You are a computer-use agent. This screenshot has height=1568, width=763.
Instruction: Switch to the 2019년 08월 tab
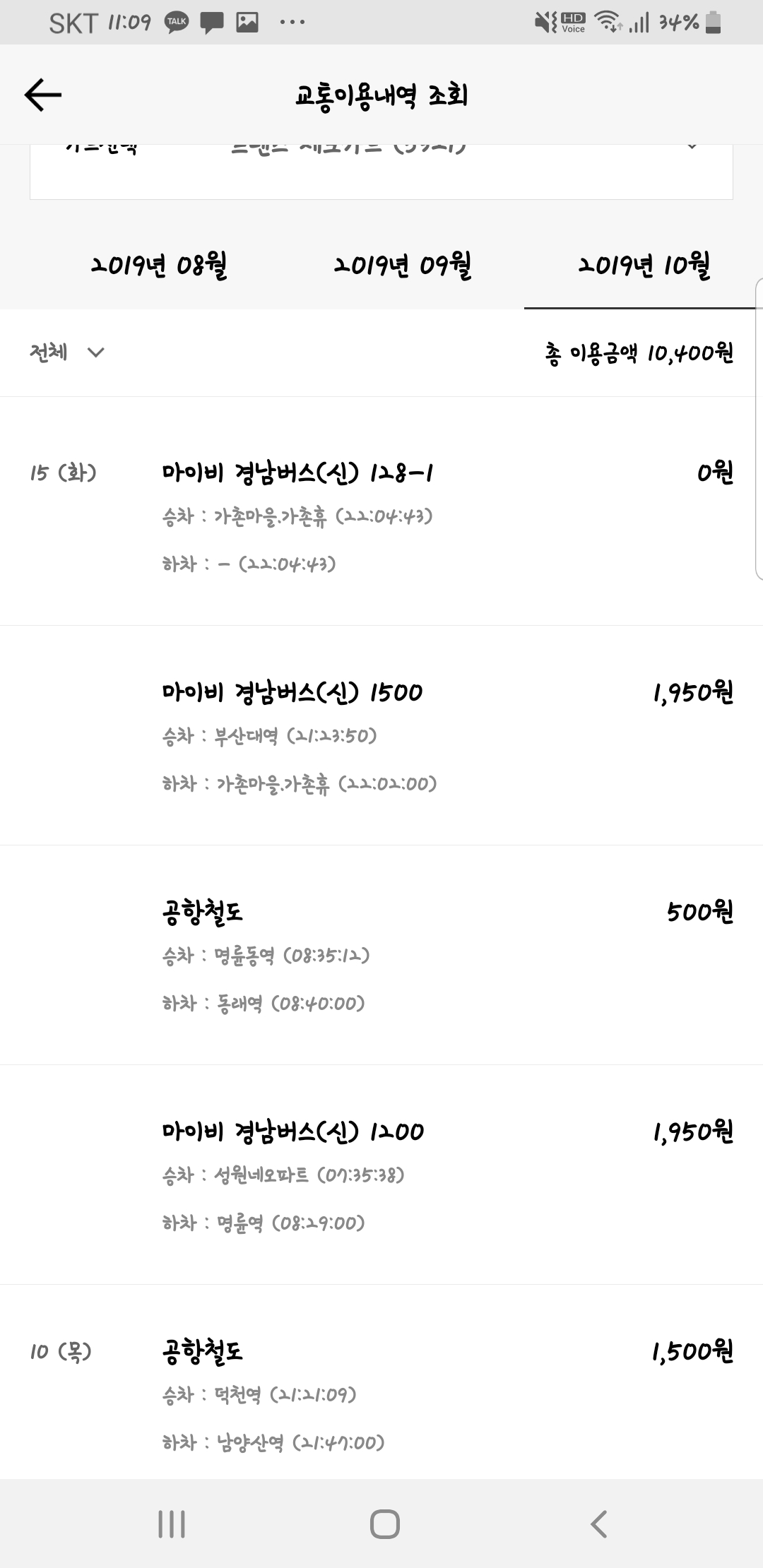[x=159, y=266]
